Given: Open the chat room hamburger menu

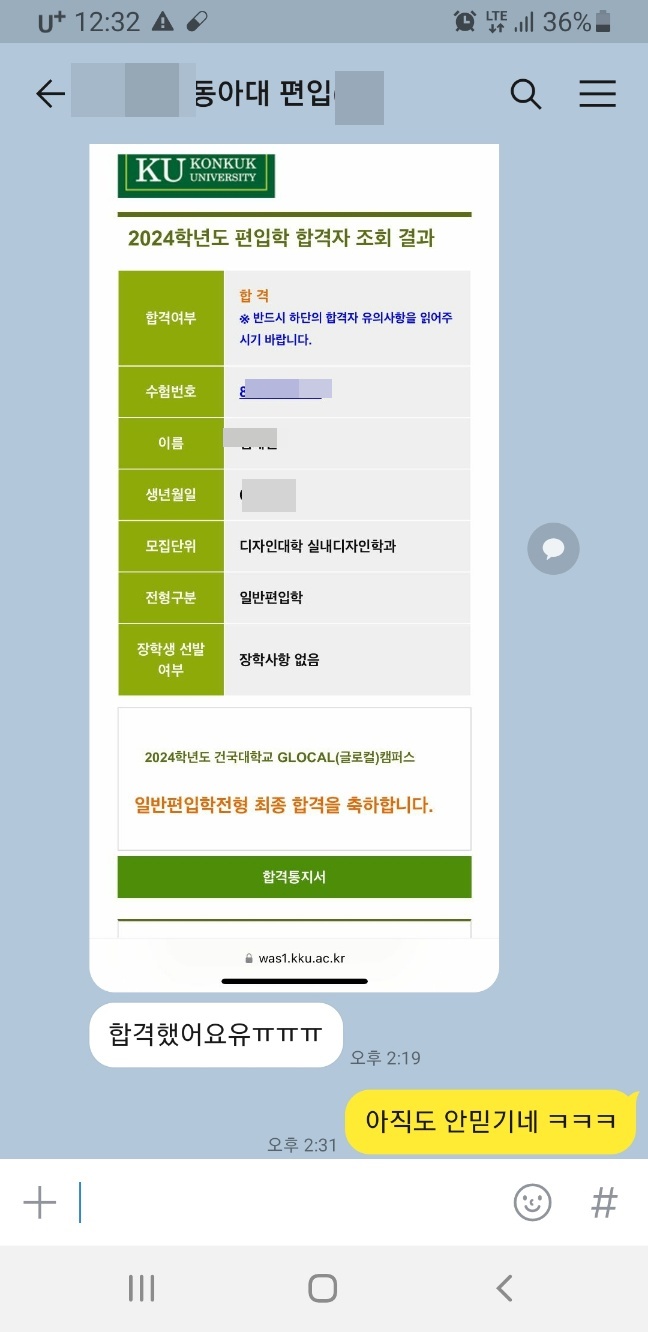Looking at the screenshot, I should point(597,94).
